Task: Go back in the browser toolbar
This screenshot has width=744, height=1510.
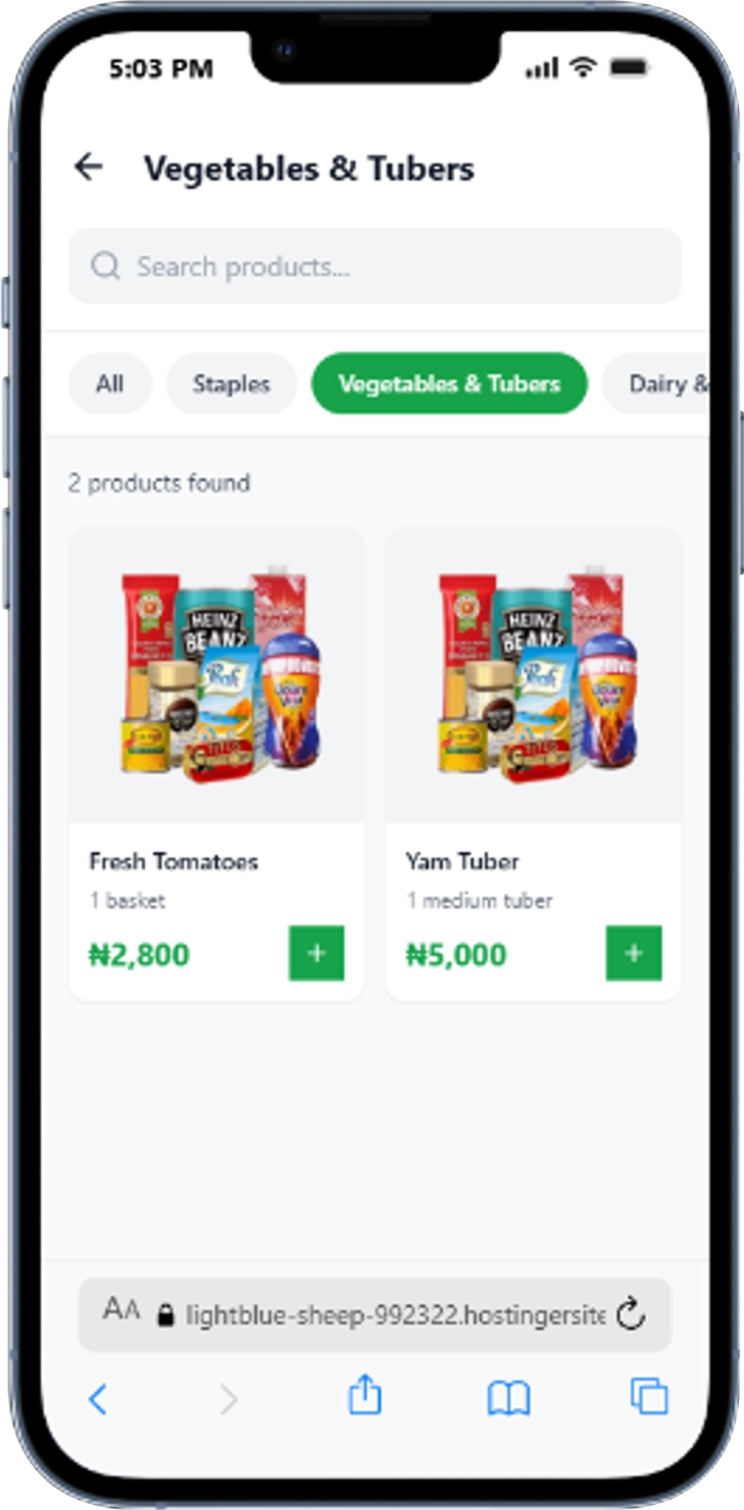Action: (x=97, y=1398)
